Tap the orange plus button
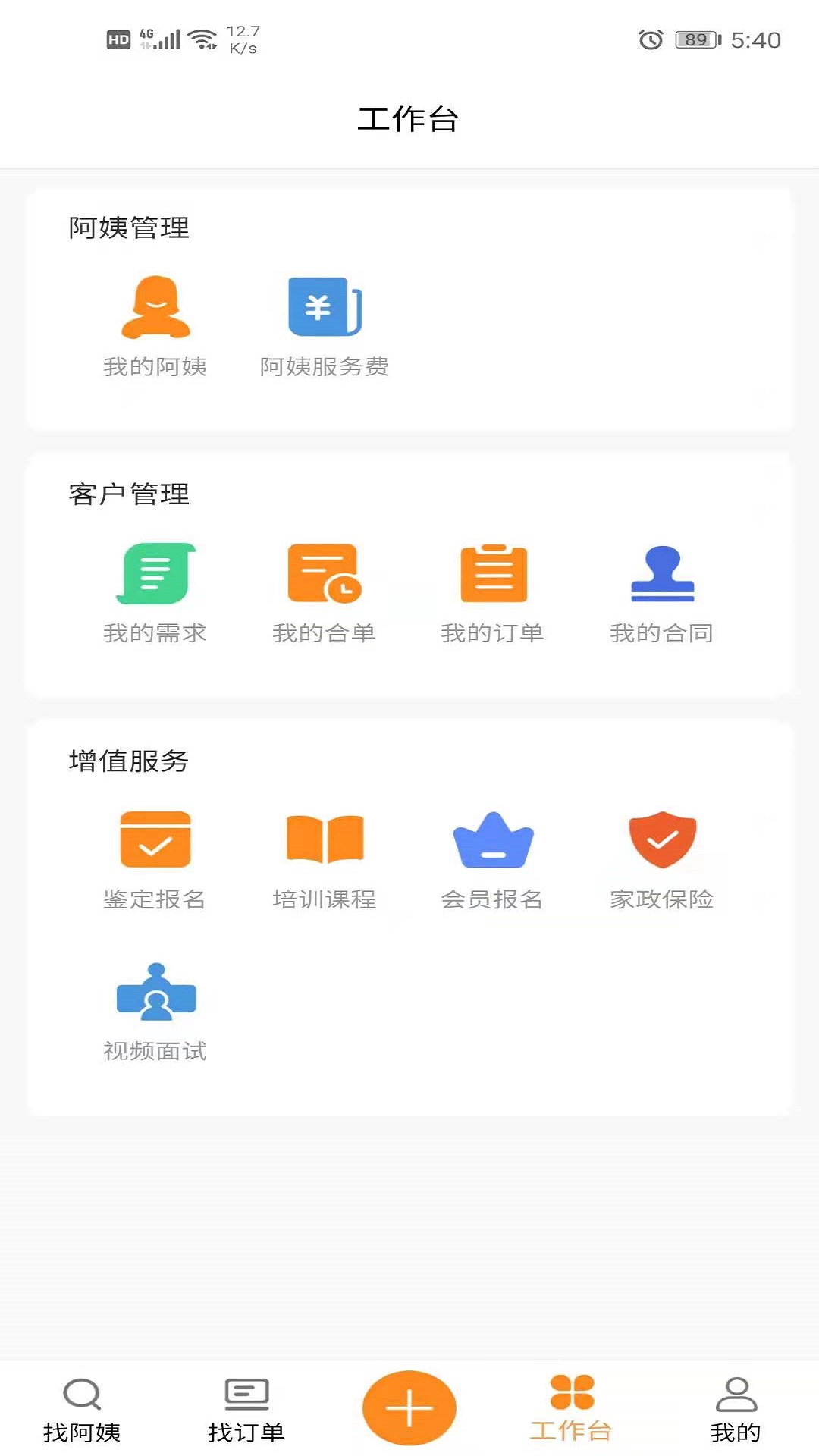Viewport: 819px width, 1456px height. (x=409, y=1407)
